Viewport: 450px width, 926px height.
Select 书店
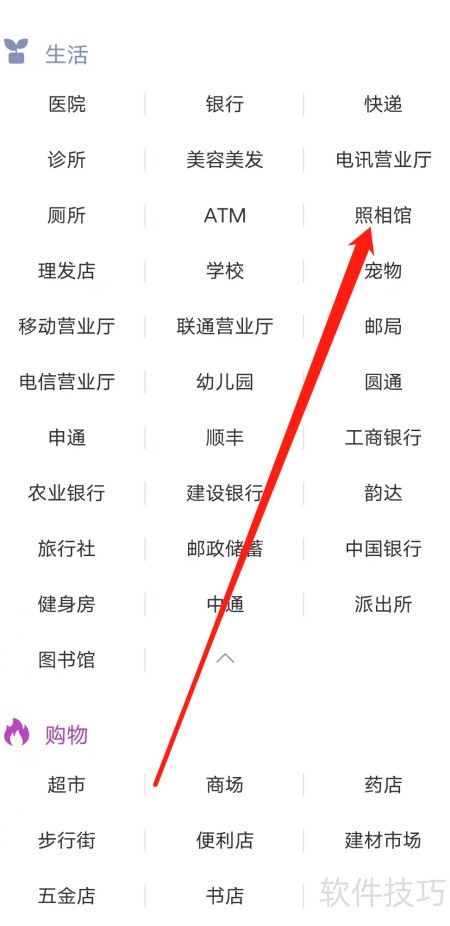[x=224, y=896]
